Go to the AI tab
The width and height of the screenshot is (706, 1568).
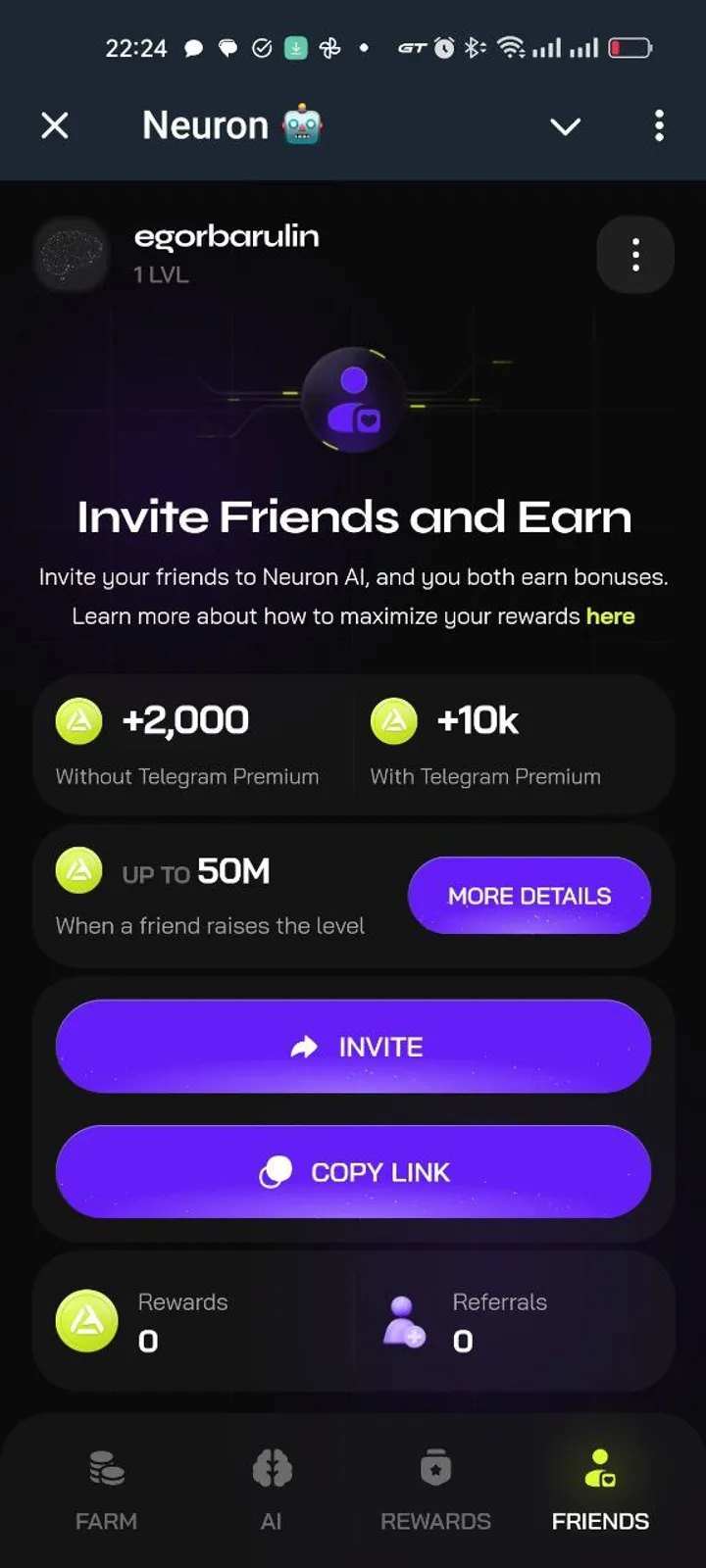pos(272,1490)
